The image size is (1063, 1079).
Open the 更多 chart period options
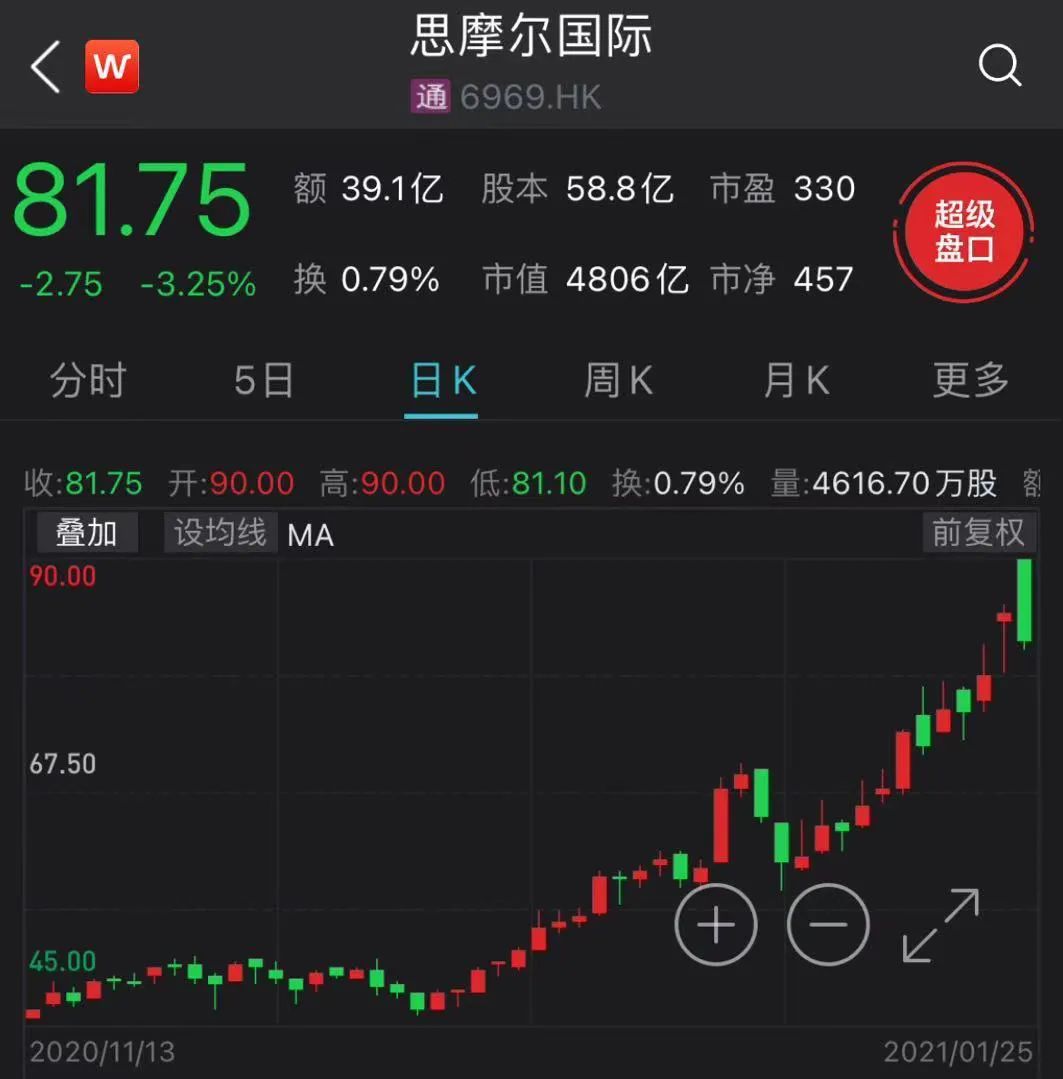tap(970, 381)
